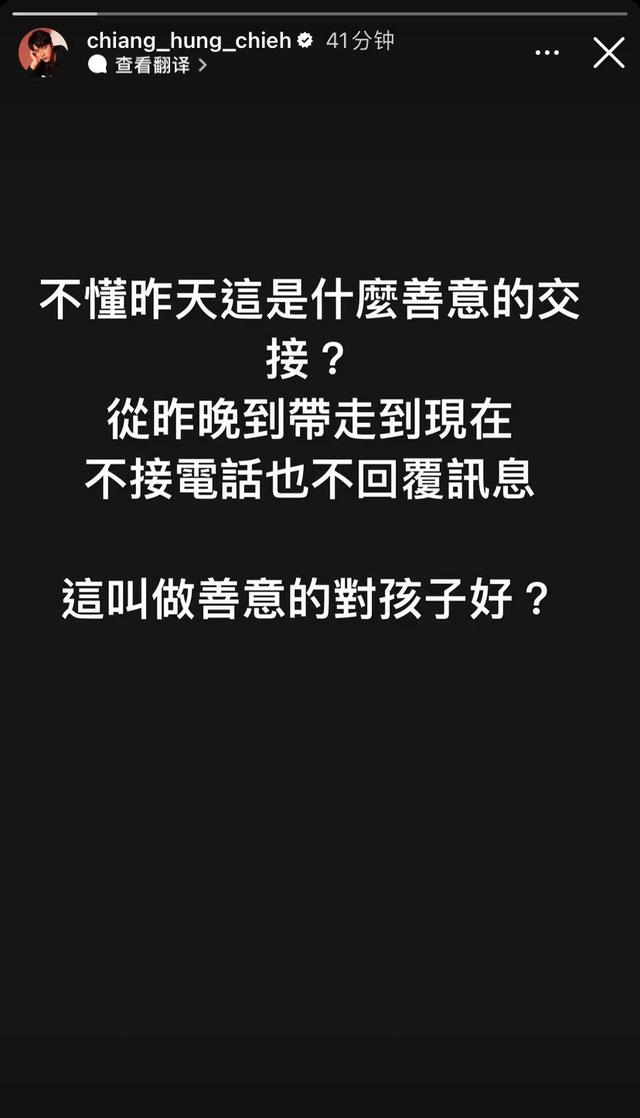Open the three-dot more options menu
The width and height of the screenshot is (640, 1118).
(547, 53)
